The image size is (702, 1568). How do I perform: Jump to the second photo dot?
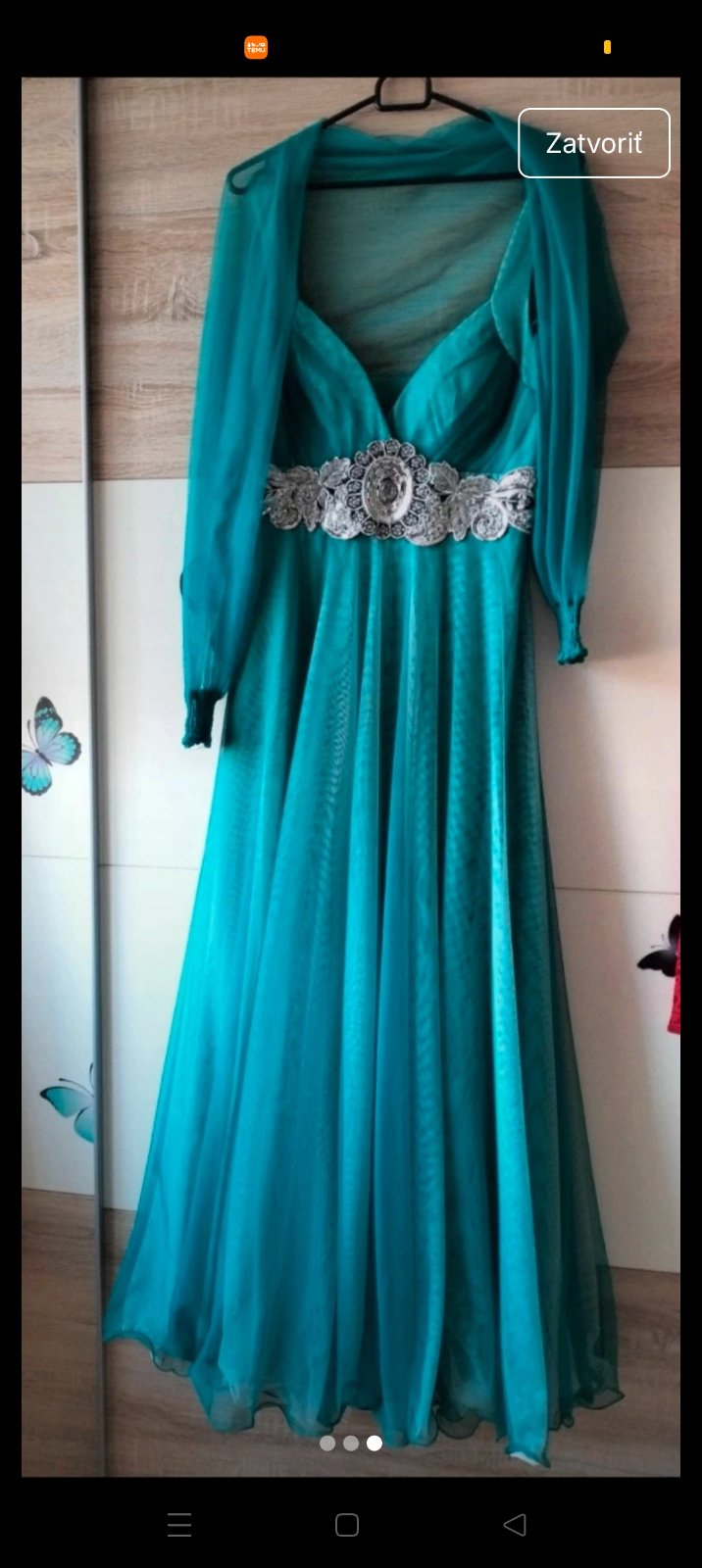[351, 1443]
